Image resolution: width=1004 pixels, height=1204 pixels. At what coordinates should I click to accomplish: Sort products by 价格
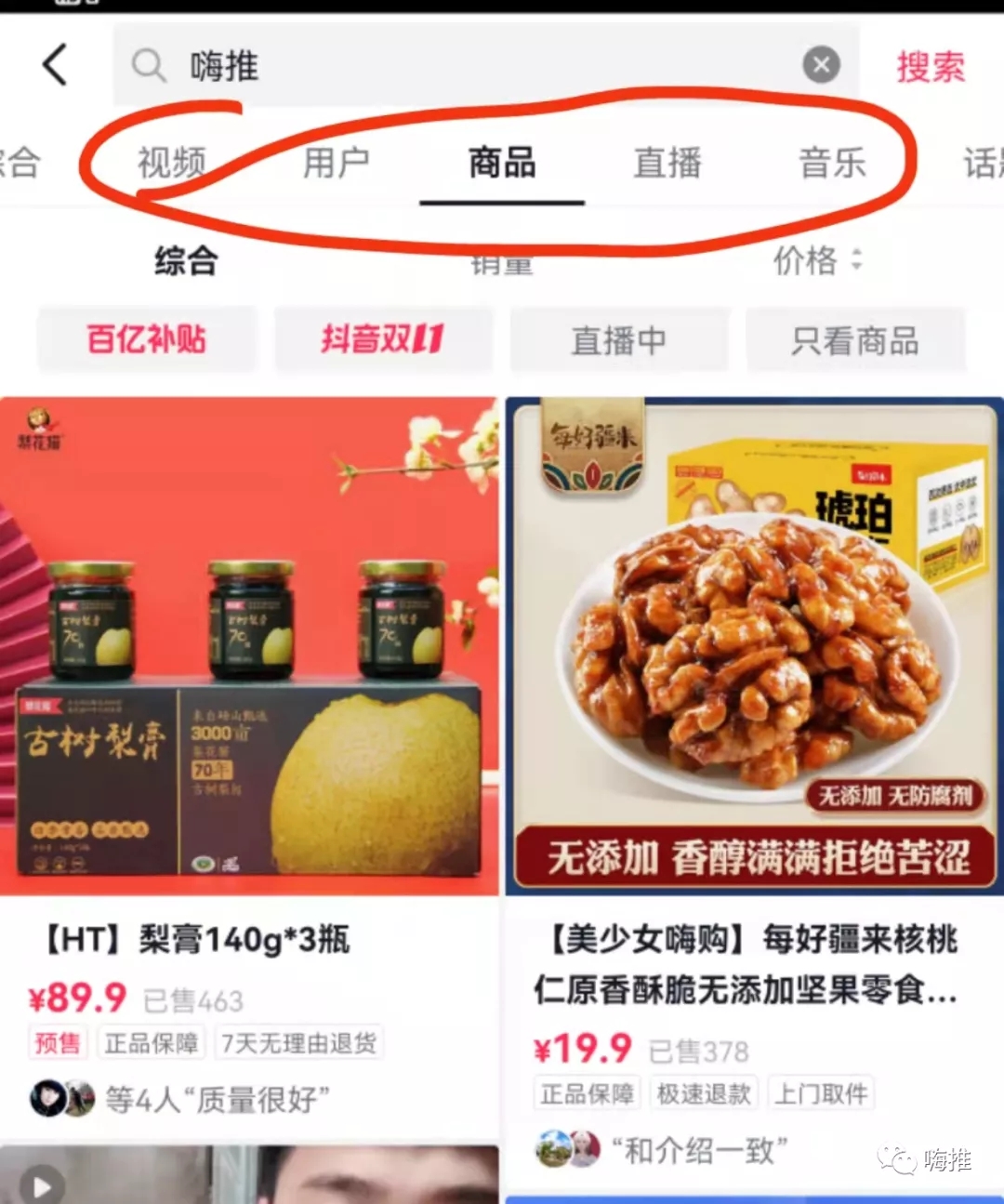point(817,261)
